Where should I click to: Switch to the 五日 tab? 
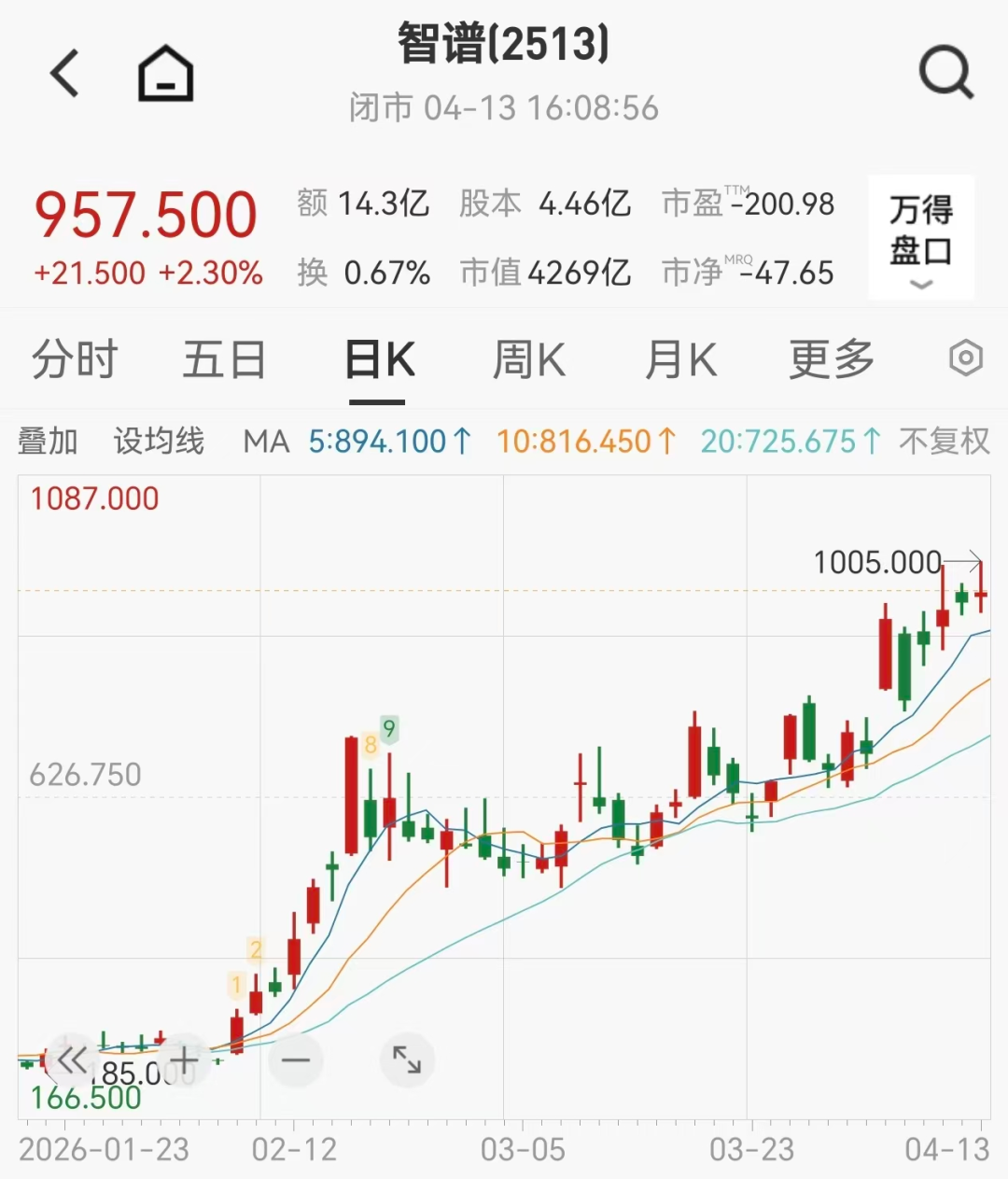pyautogui.click(x=224, y=359)
